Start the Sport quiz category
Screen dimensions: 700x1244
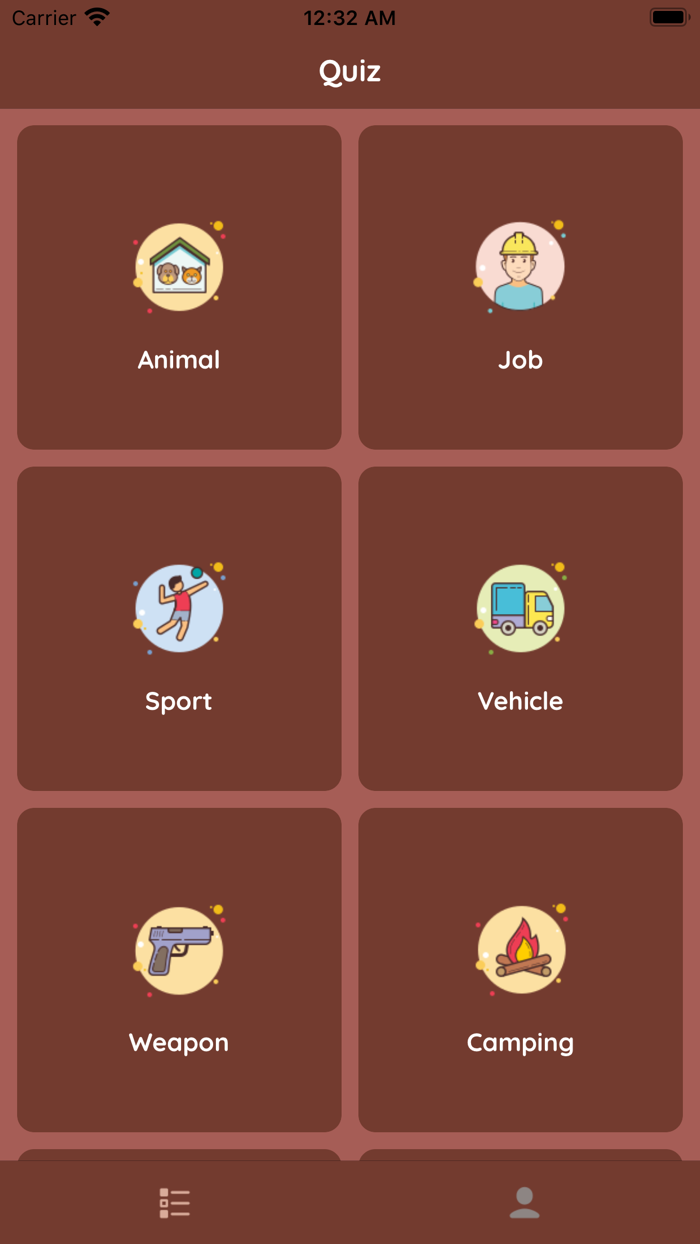pos(179,629)
